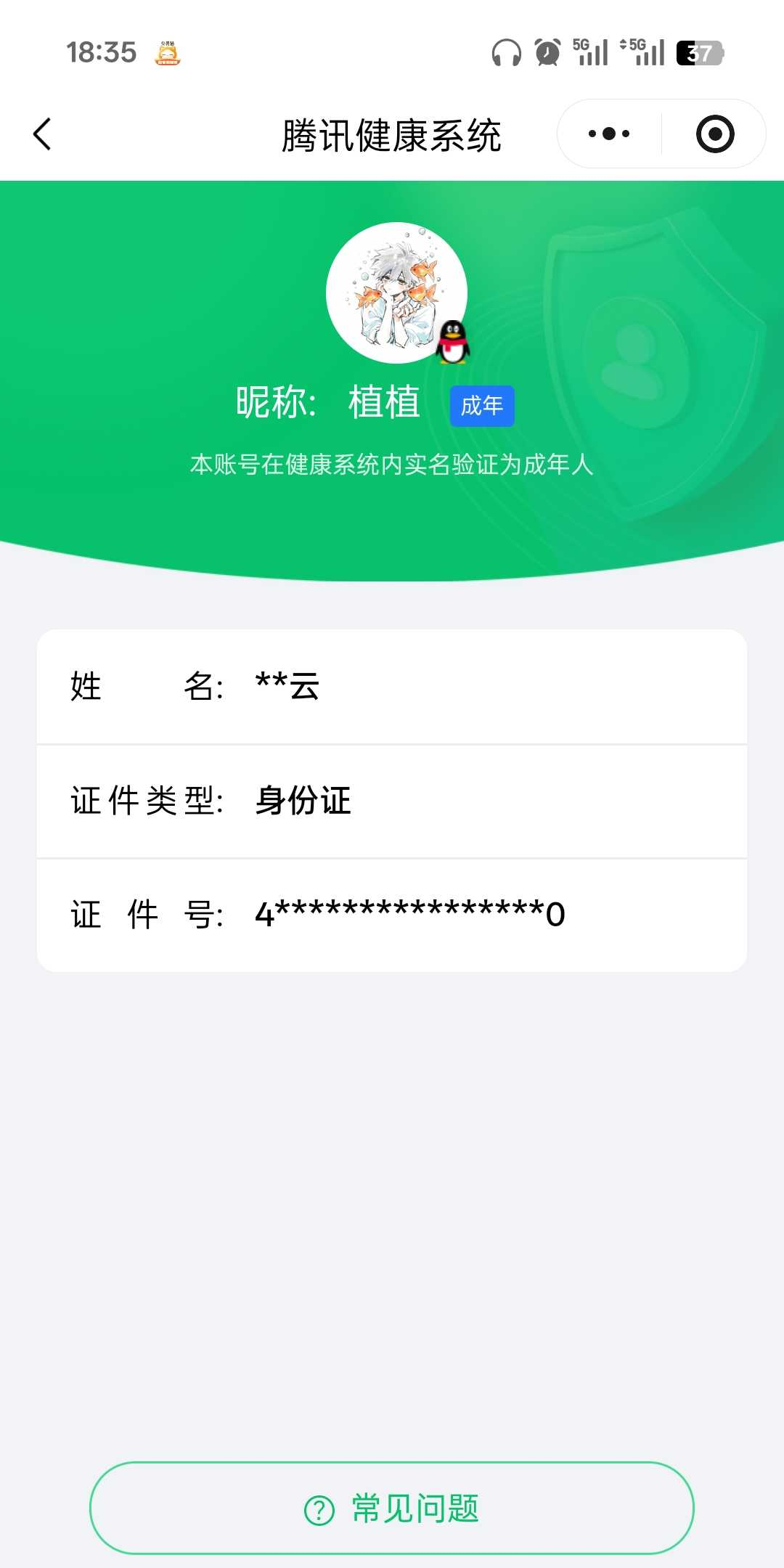Viewport: 784px width, 1568px height.
Task: Tap the circular close/minimize capsule icon
Action: coord(714,134)
